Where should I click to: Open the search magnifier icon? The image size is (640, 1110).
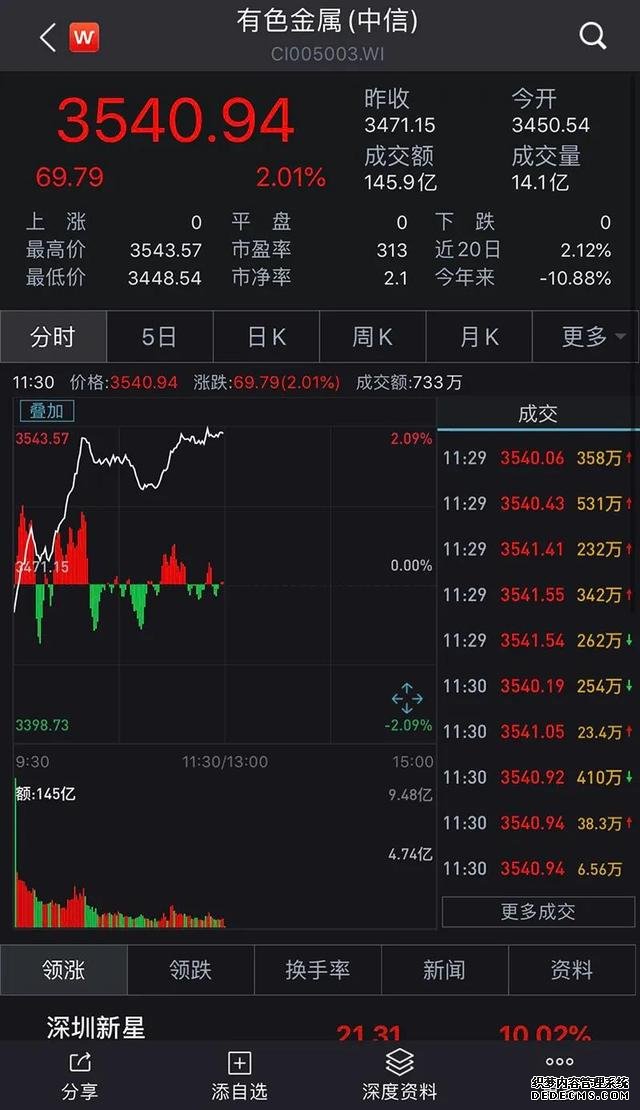pyautogui.click(x=592, y=35)
